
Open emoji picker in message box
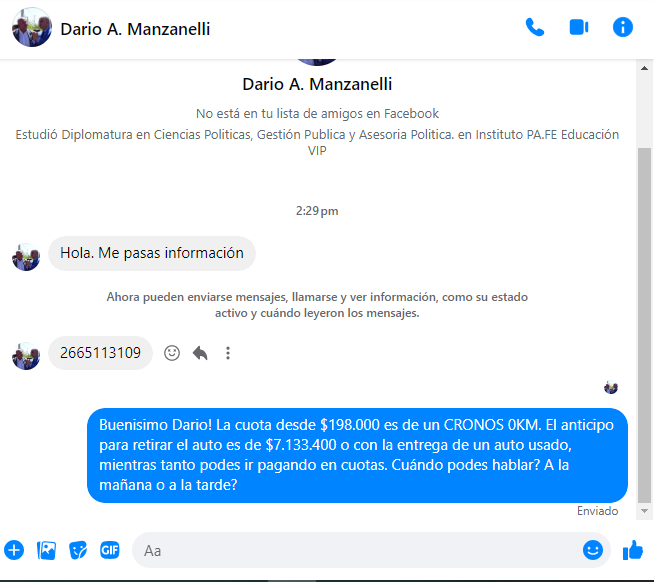pos(593,550)
